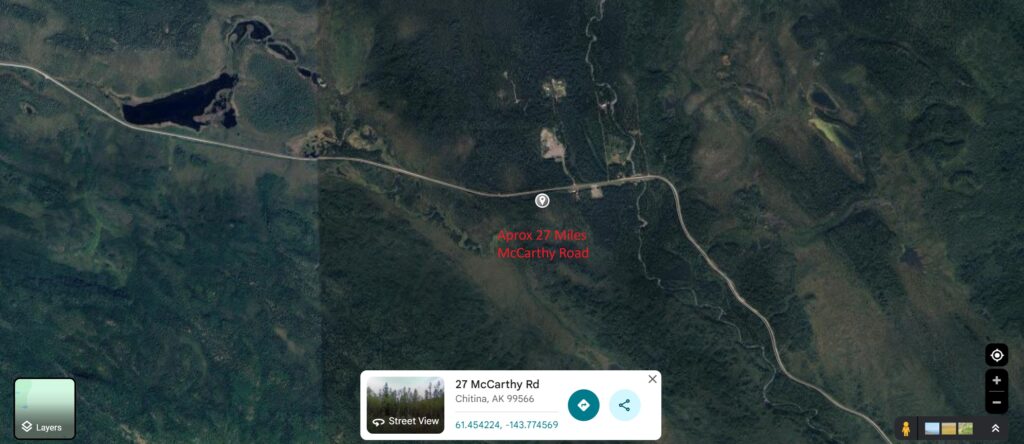Share the 27 McCarthy Rd location

point(624,404)
